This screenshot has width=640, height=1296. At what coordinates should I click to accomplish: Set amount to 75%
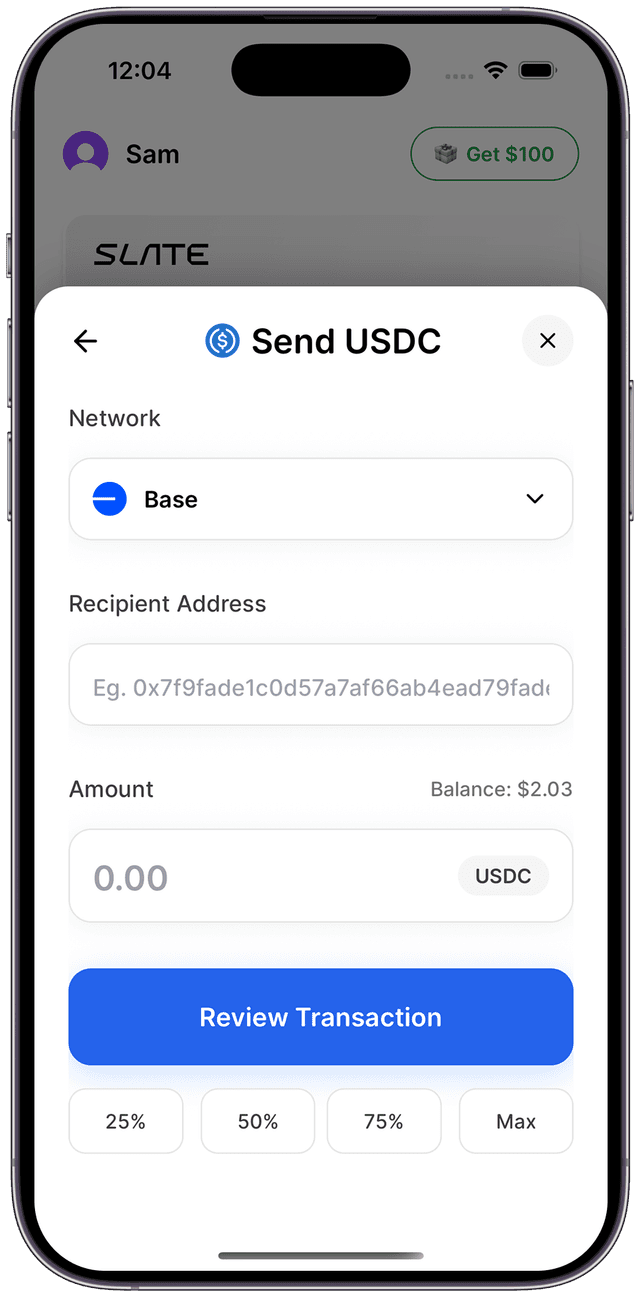[x=384, y=1121]
